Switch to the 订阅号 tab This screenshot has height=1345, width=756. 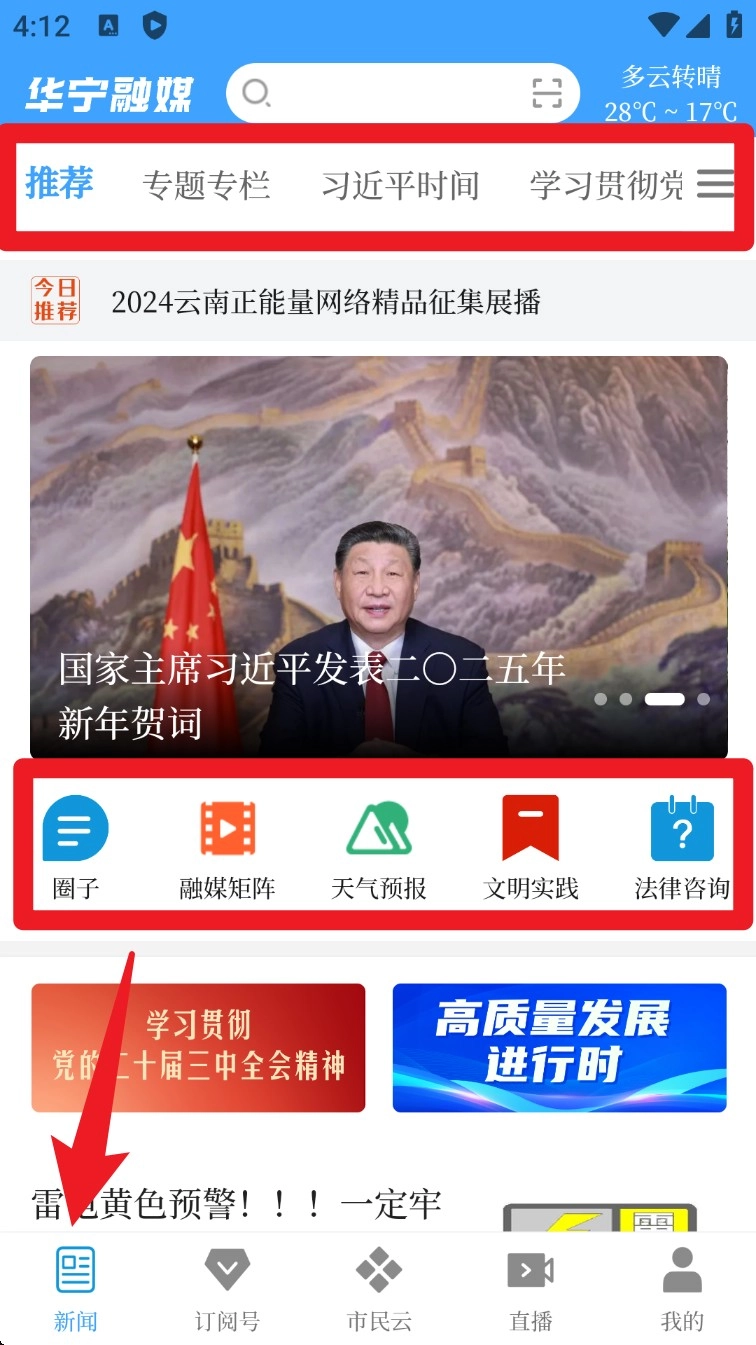point(227,1290)
